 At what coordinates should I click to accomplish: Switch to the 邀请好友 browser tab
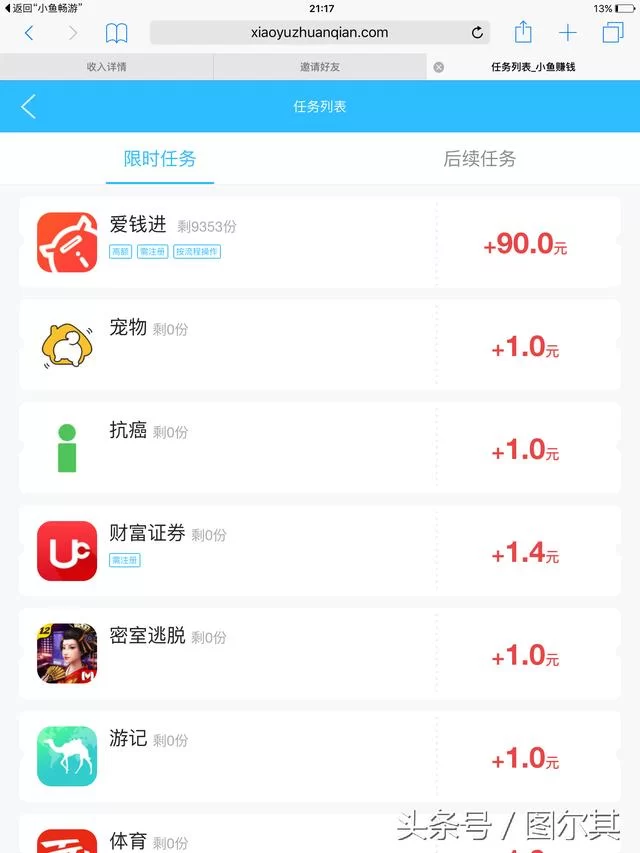click(x=319, y=67)
